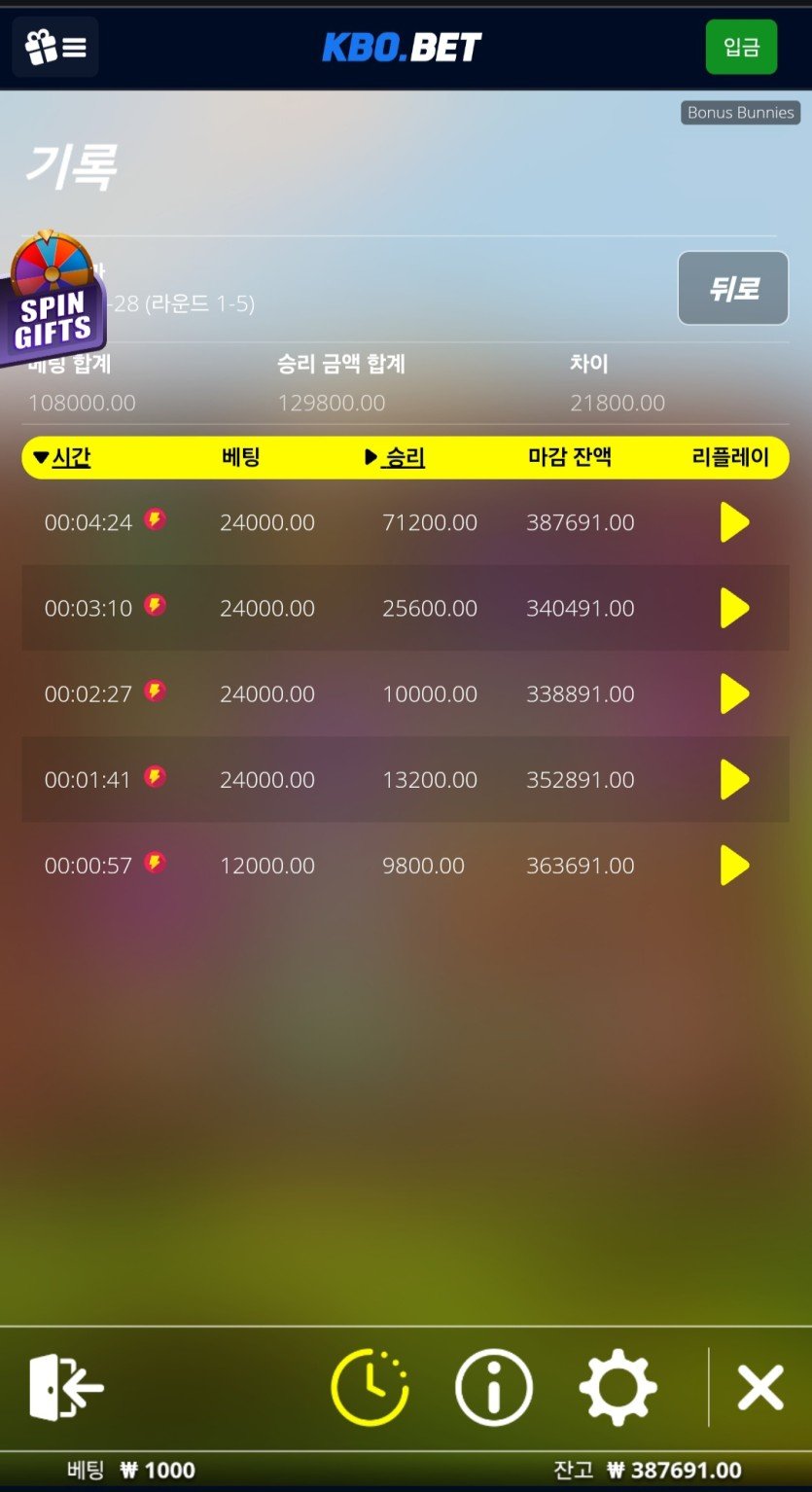Screen dimensions: 812x1492
Task: Replay the 00:04:24 round
Action: tap(734, 522)
